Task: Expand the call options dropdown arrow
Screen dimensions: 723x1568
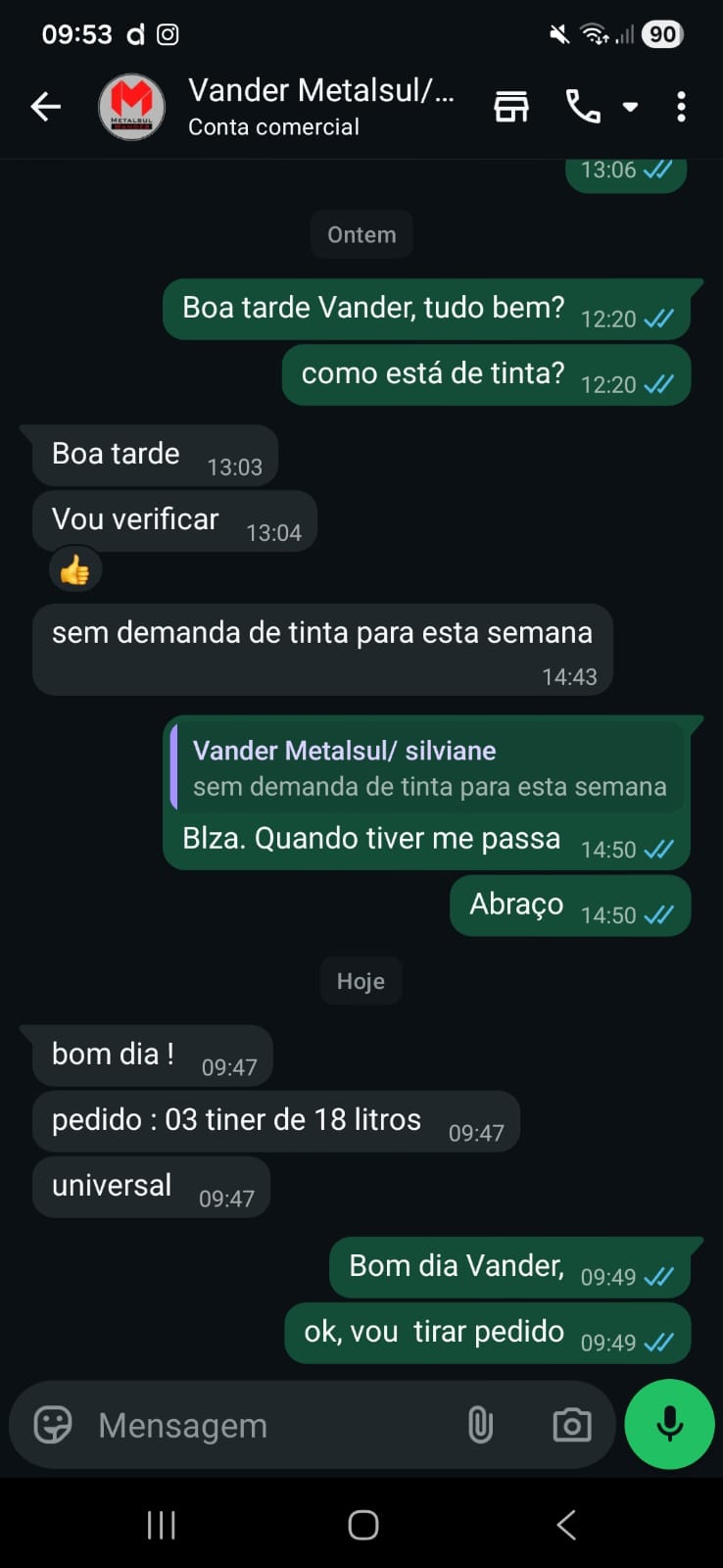Action: (x=630, y=107)
